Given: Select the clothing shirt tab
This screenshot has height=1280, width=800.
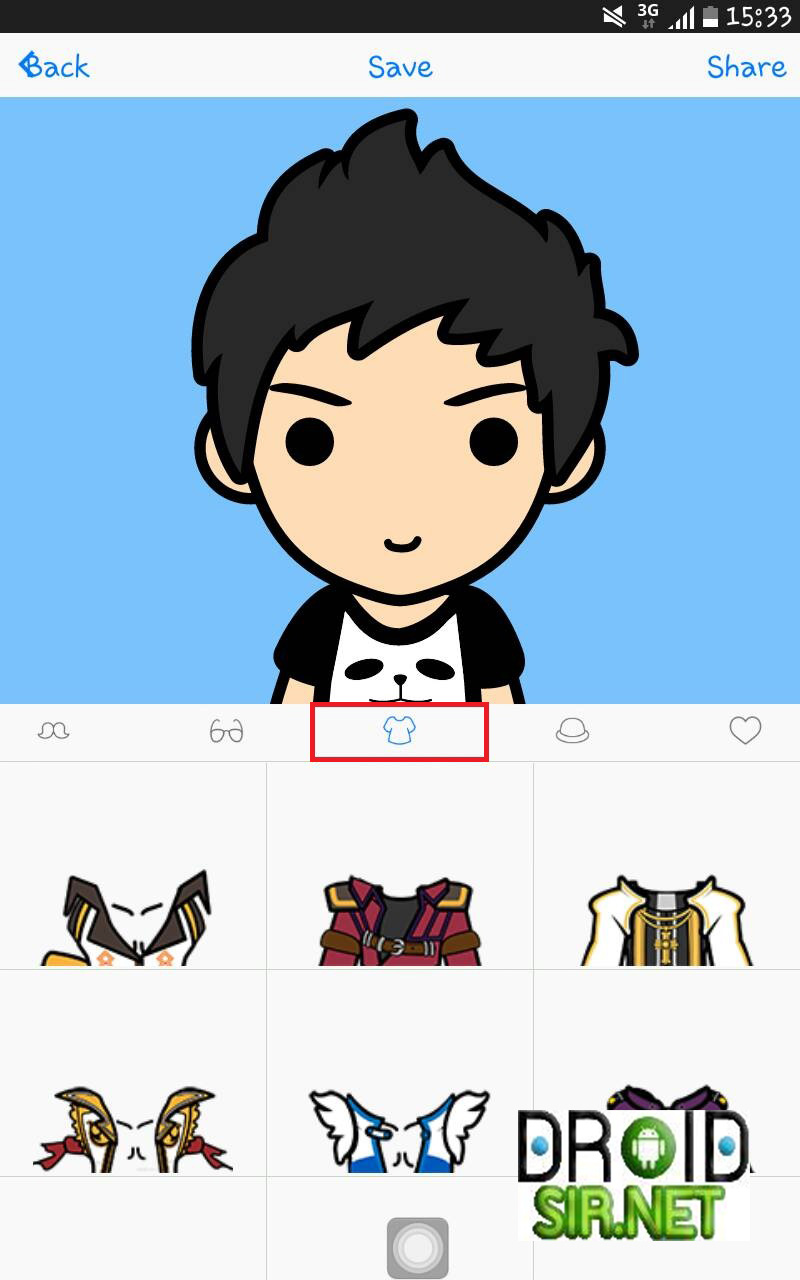Looking at the screenshot, I should [x=399, y=732].
